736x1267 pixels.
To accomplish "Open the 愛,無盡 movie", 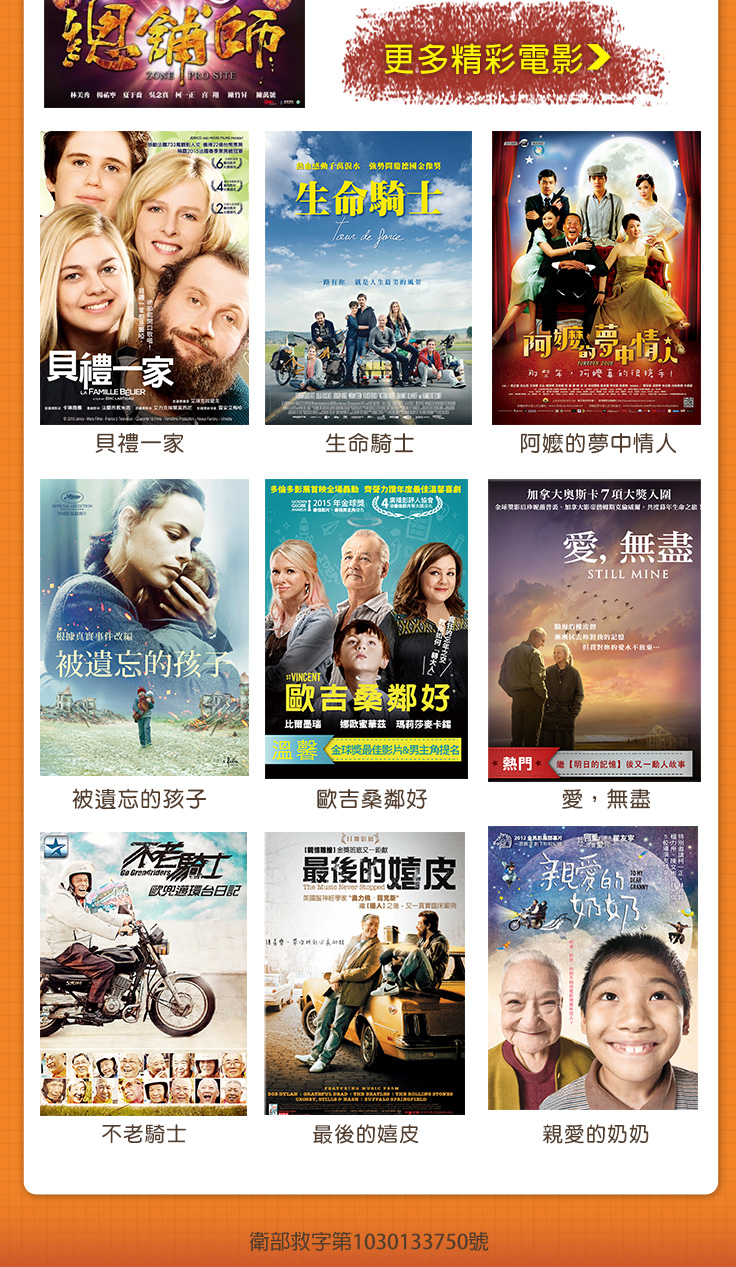I will [594, 630].
